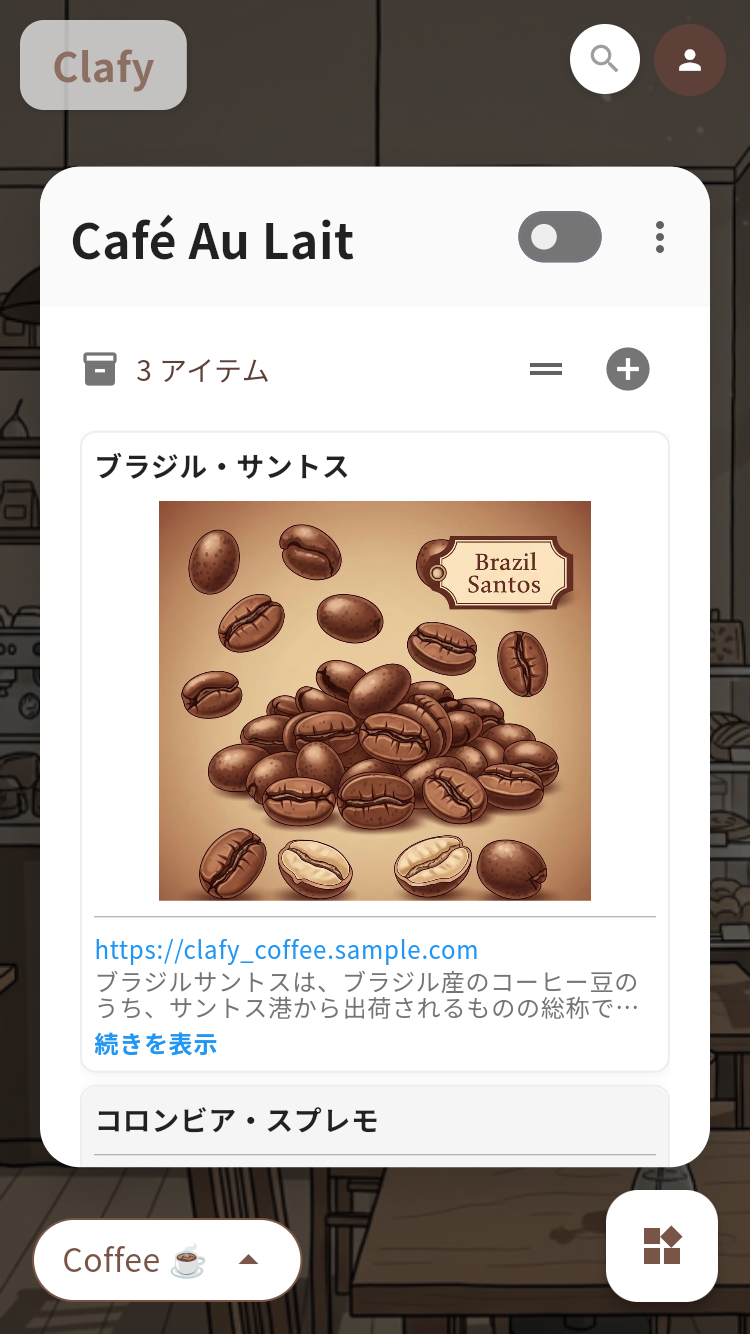Select the コロンビア・スプレモ card title
The width and height of the screenshot is (750, 1334).
238,1120
